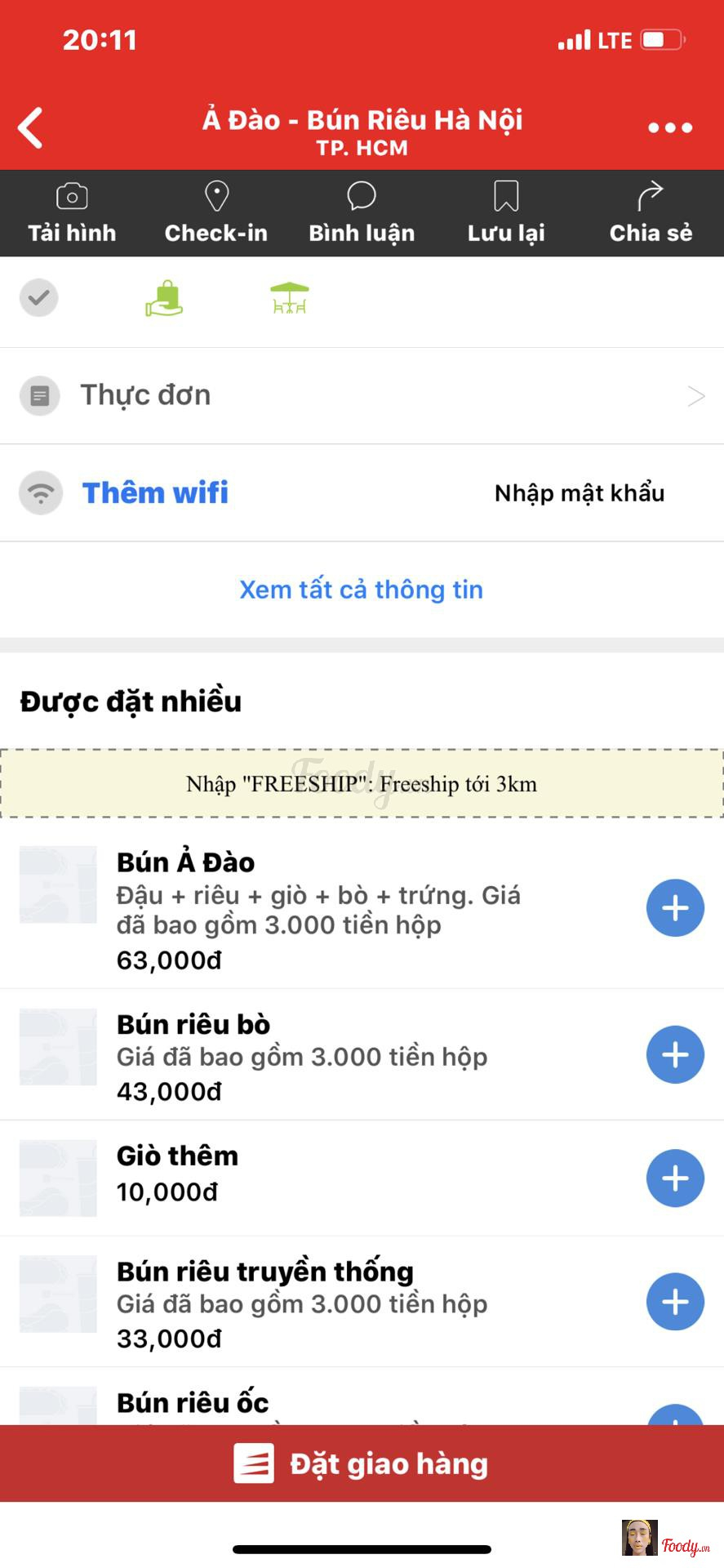The width and height of the screenshot is (724, 1568).
Task: View all info via Xem tất cả thông tin
Action: 362,590
